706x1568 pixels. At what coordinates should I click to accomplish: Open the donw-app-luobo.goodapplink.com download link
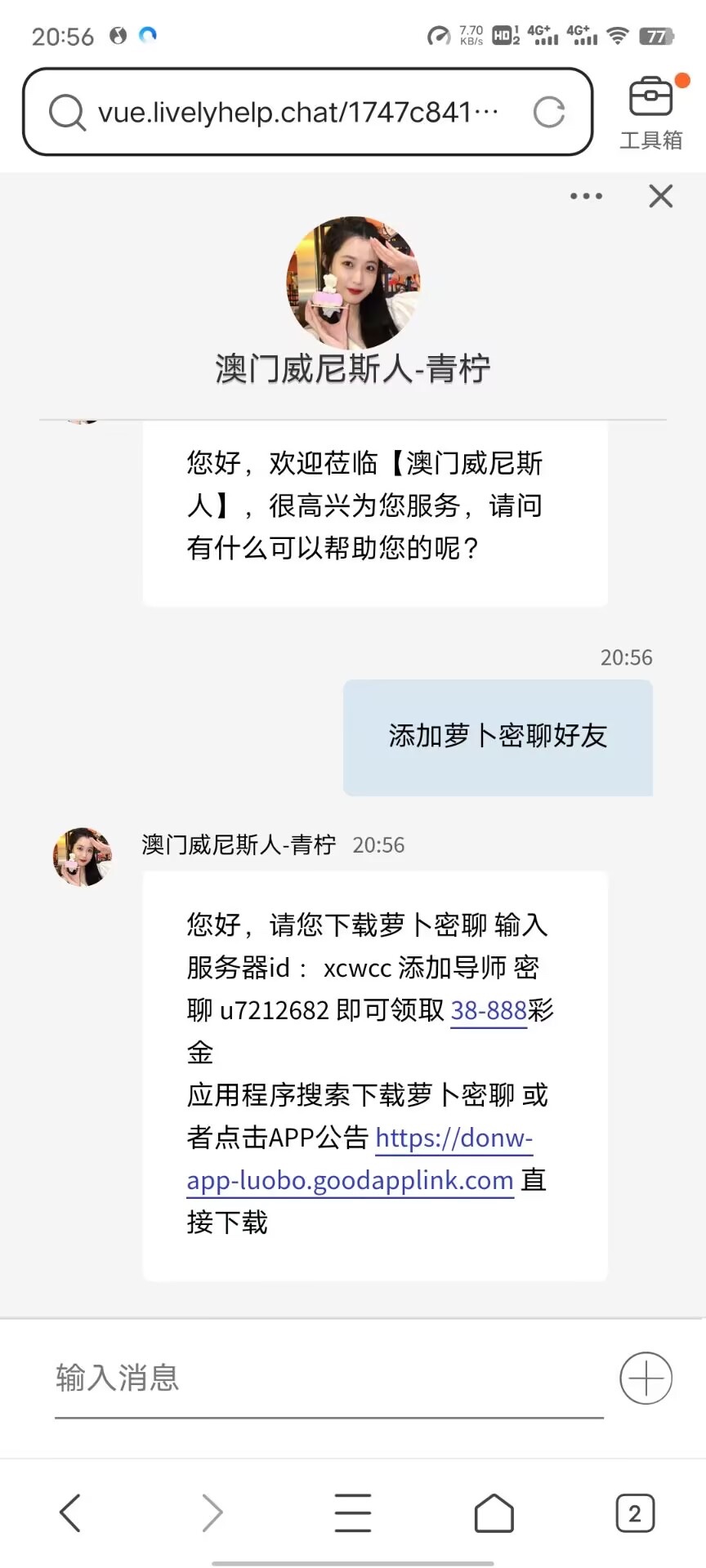coord(350,1180)
